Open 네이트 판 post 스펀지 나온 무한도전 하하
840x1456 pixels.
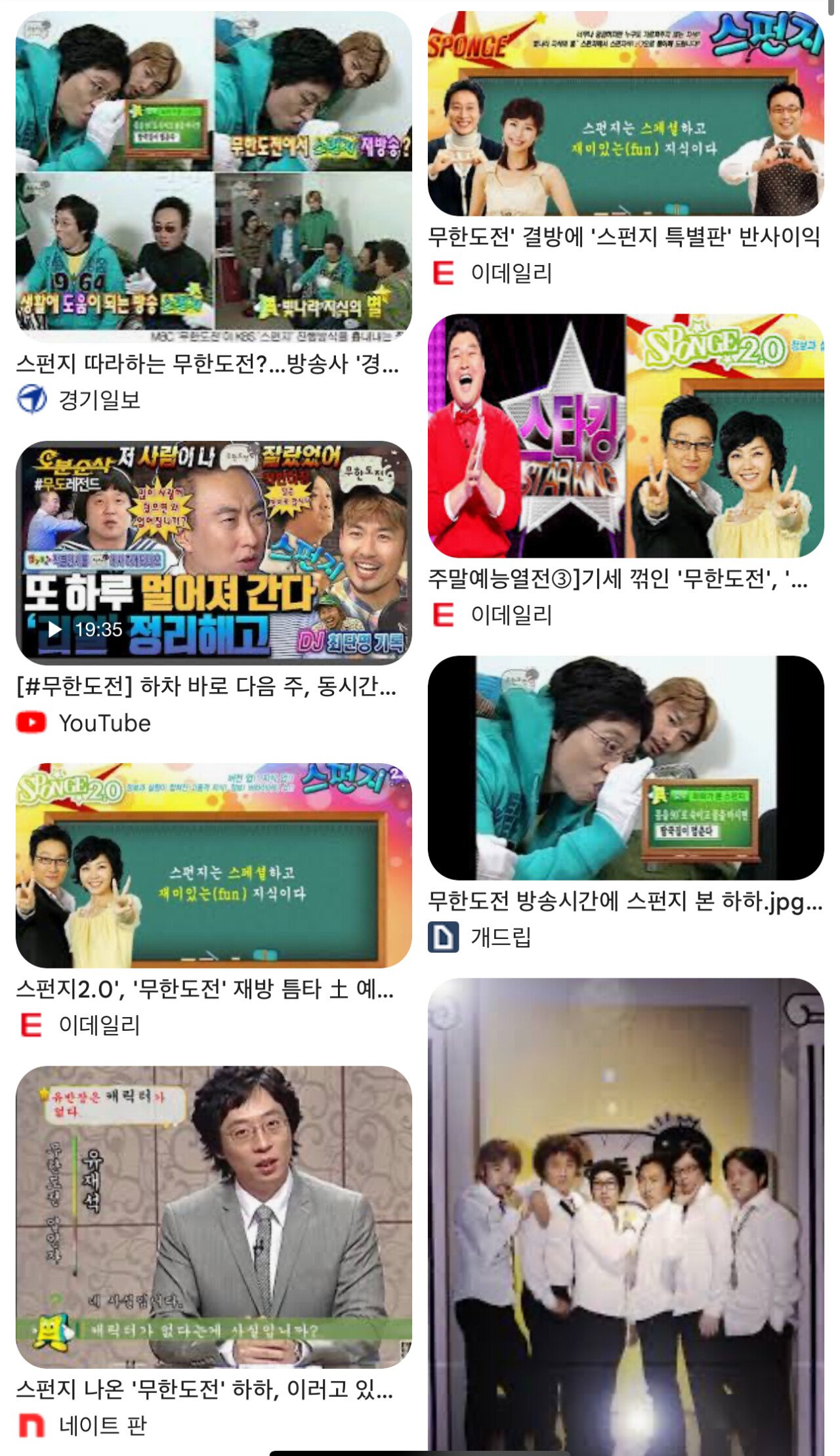pos(205,1388)
